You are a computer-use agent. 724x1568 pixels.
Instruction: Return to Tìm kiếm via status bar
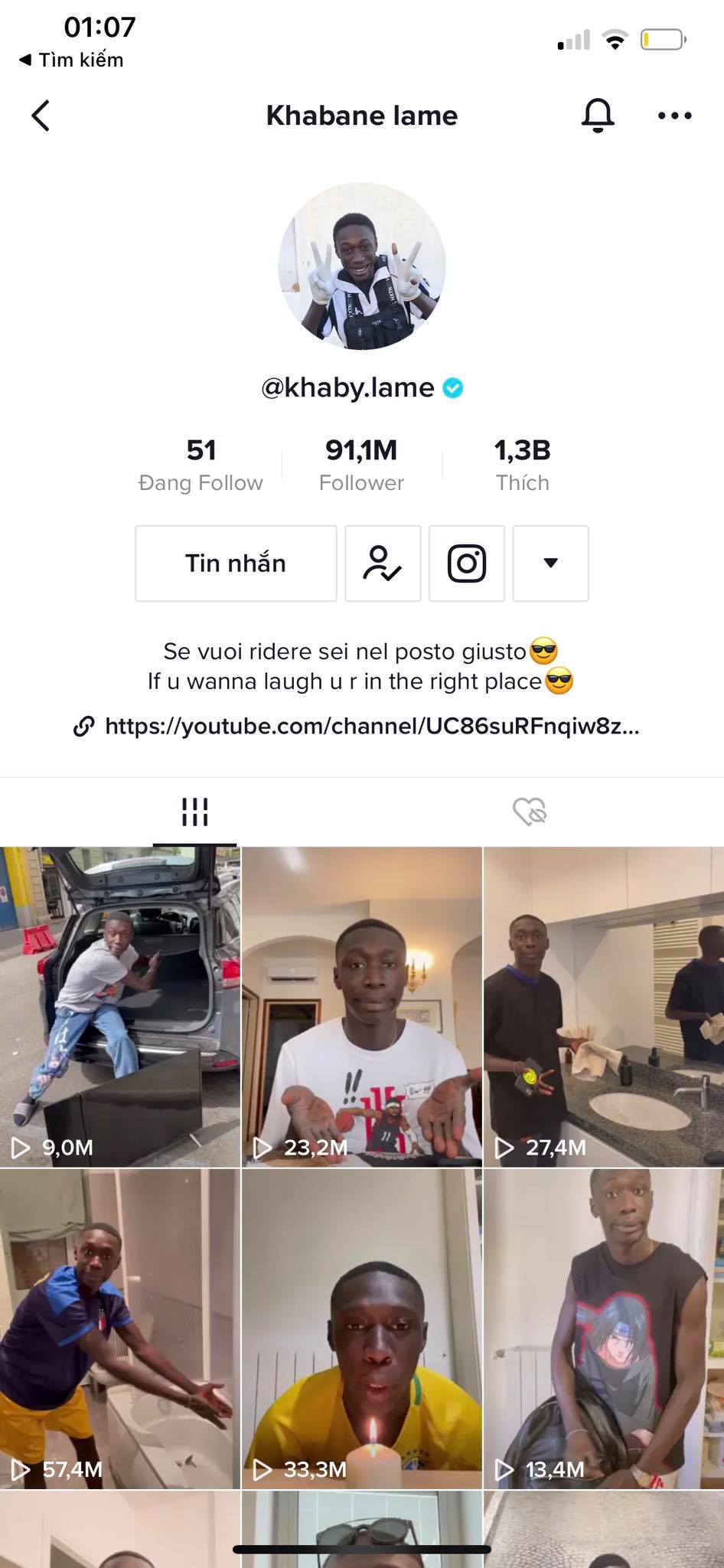pos(71,60)
